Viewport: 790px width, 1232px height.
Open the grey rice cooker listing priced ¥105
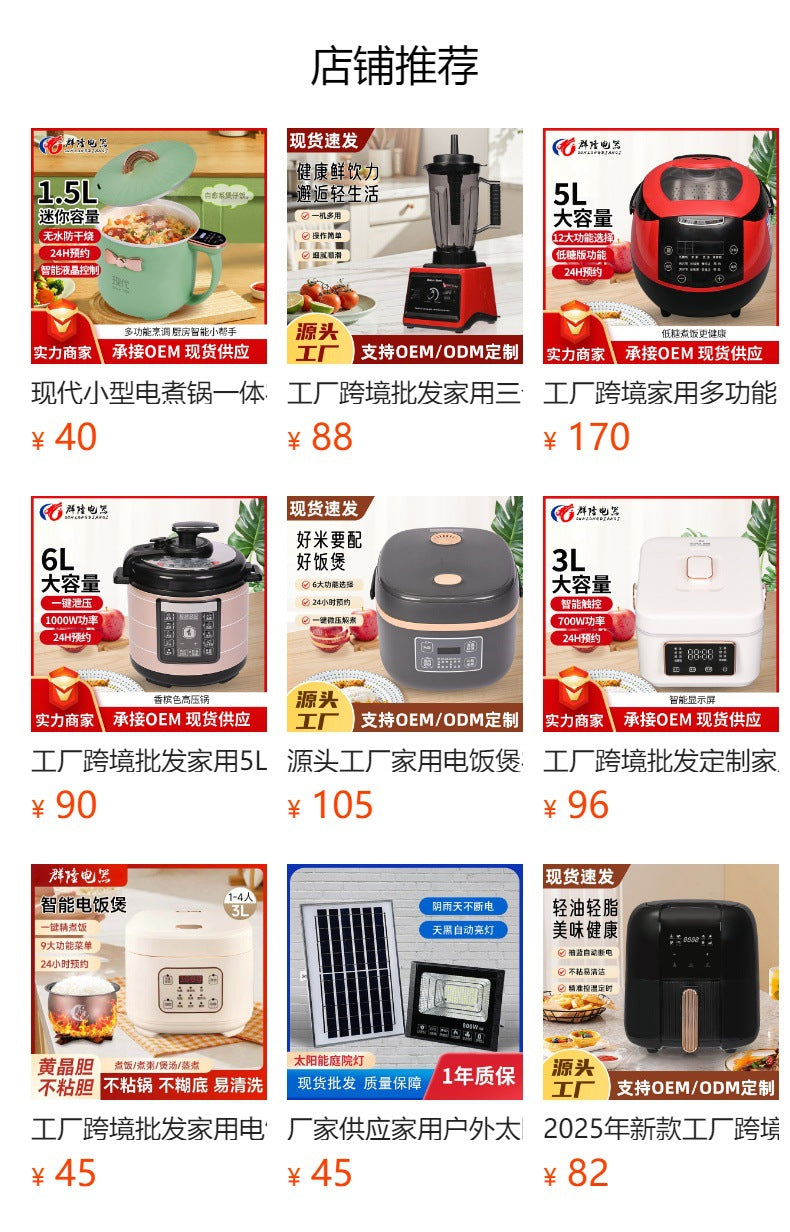404,614
